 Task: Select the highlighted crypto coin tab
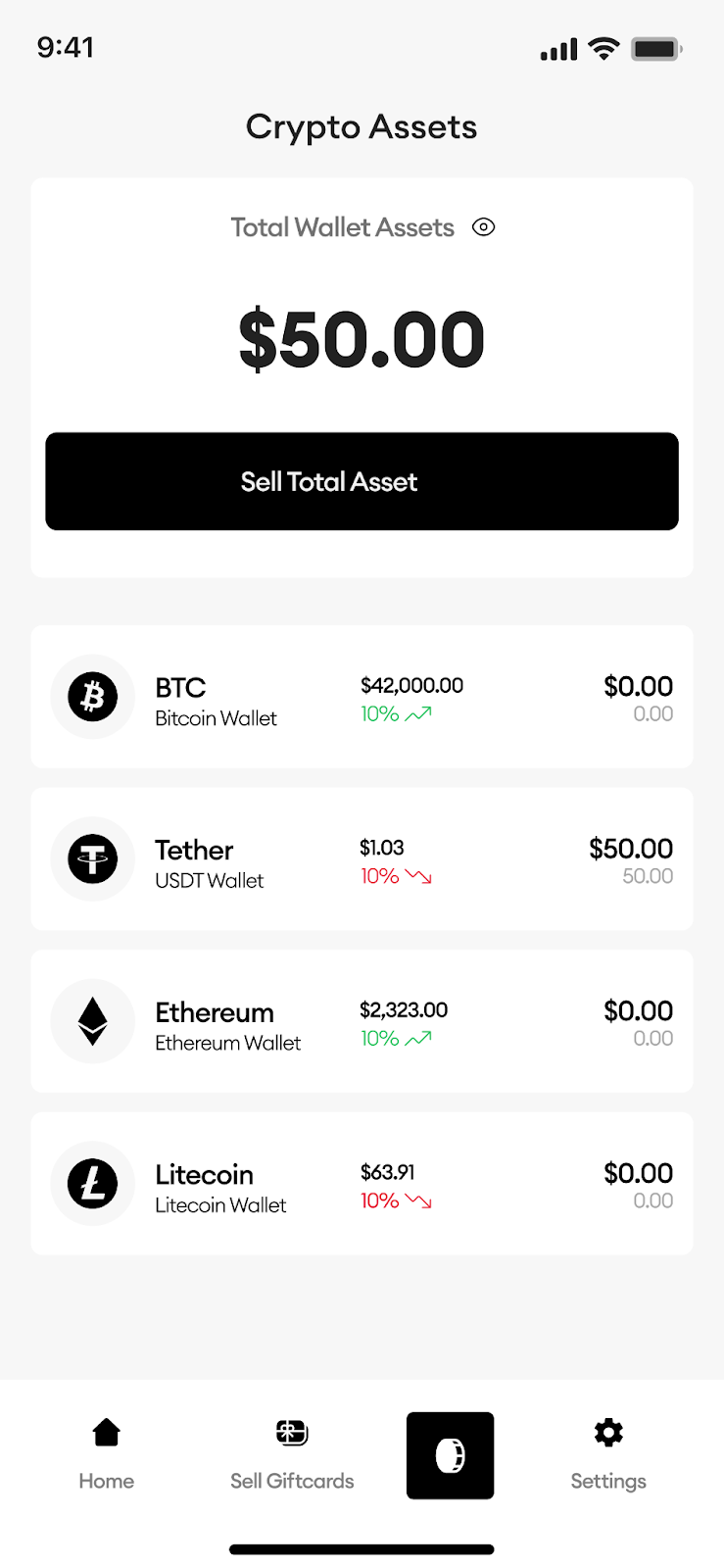[x=450, y=1455]
